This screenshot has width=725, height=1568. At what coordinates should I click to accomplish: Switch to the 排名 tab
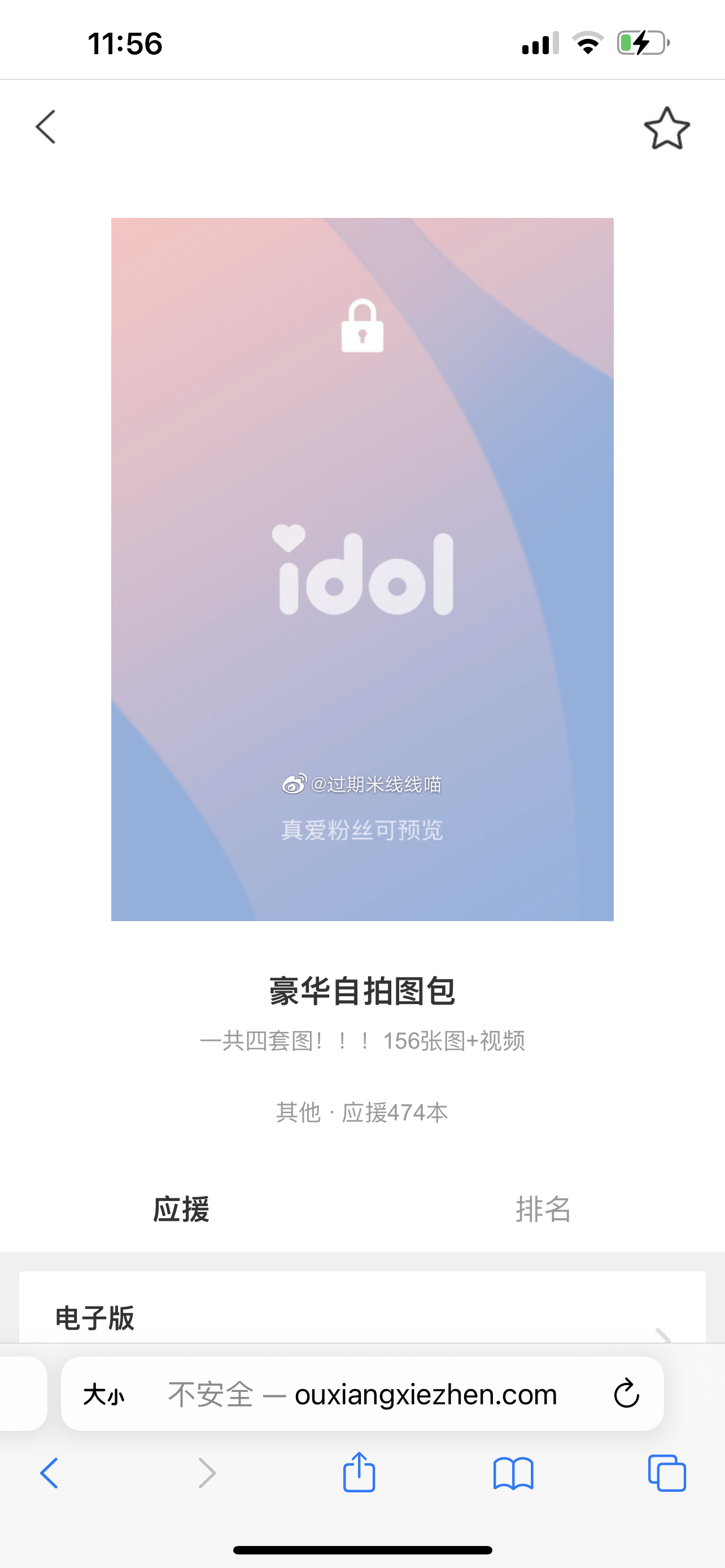pyautogui.click(x=543, y=1209)
